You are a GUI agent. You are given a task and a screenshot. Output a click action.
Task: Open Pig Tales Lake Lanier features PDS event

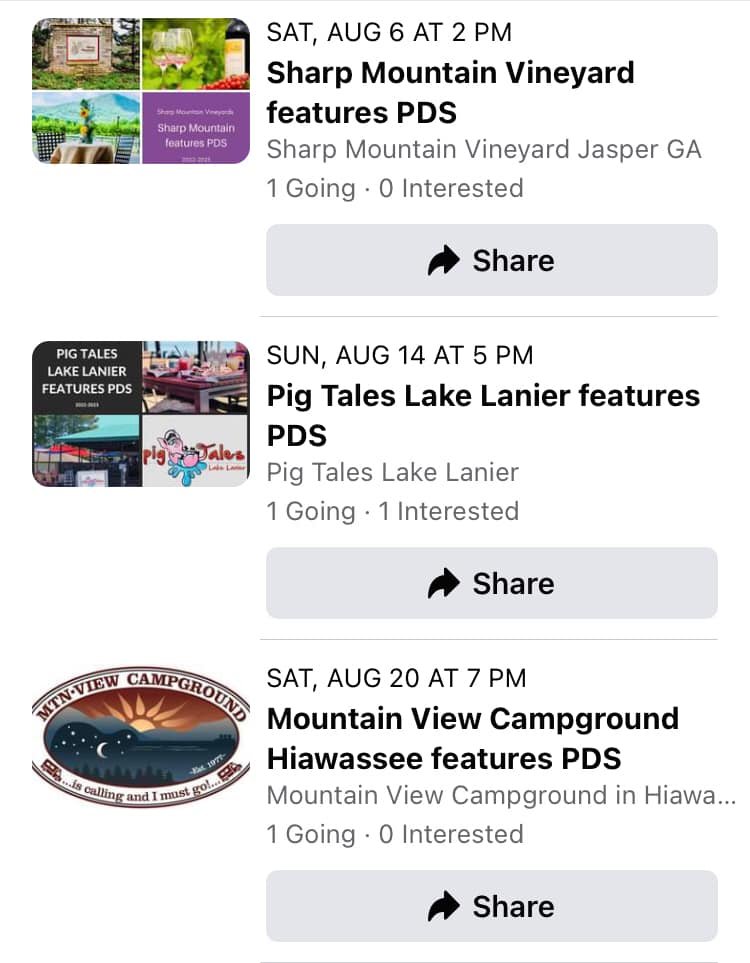click(x=483, y=415)
